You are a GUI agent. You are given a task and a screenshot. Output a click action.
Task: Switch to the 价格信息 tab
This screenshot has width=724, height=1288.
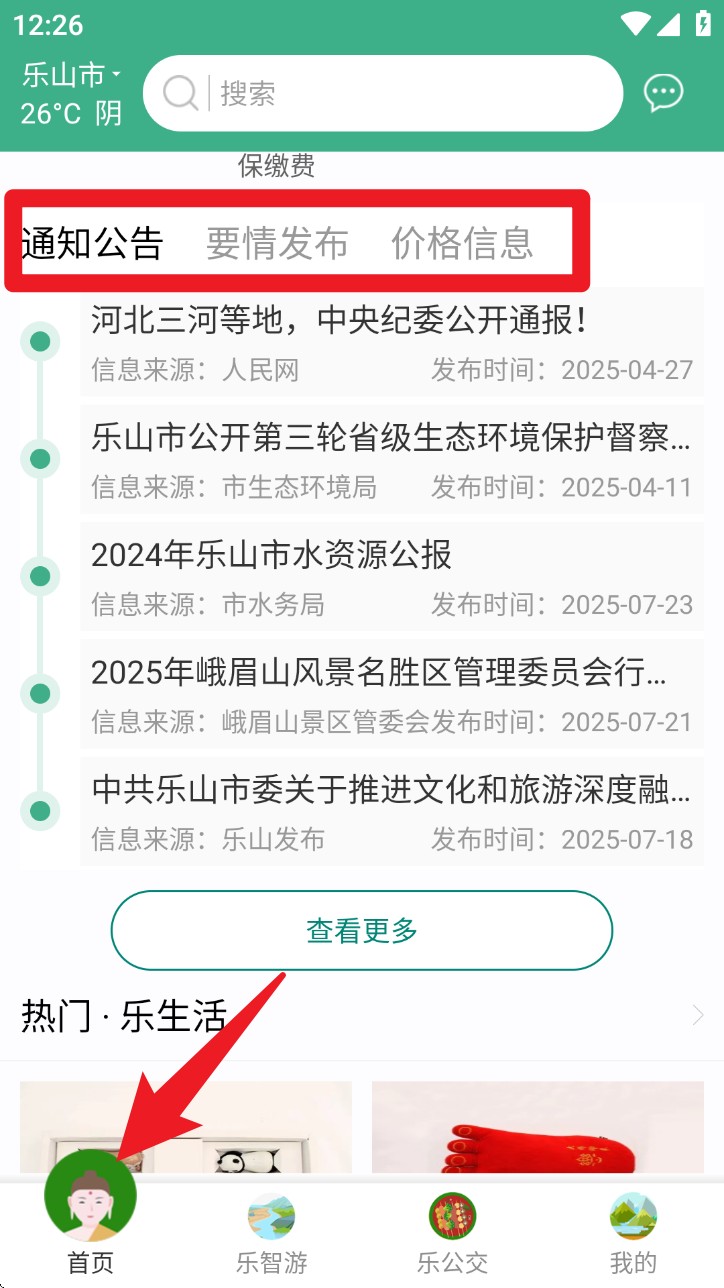tap(464, 241)
